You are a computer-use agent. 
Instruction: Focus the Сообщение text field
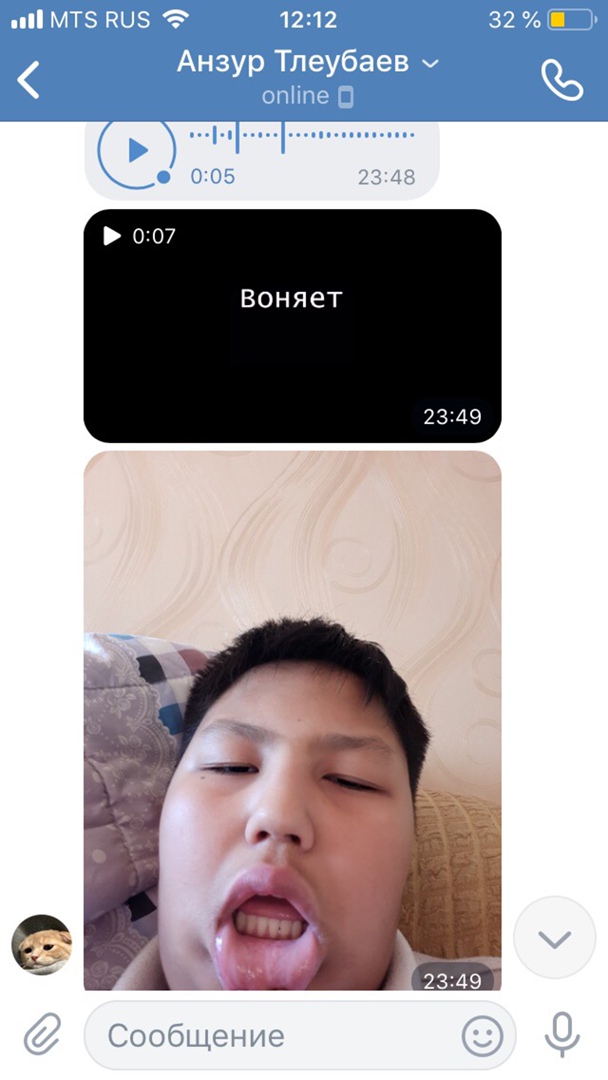pos(270,1035)
